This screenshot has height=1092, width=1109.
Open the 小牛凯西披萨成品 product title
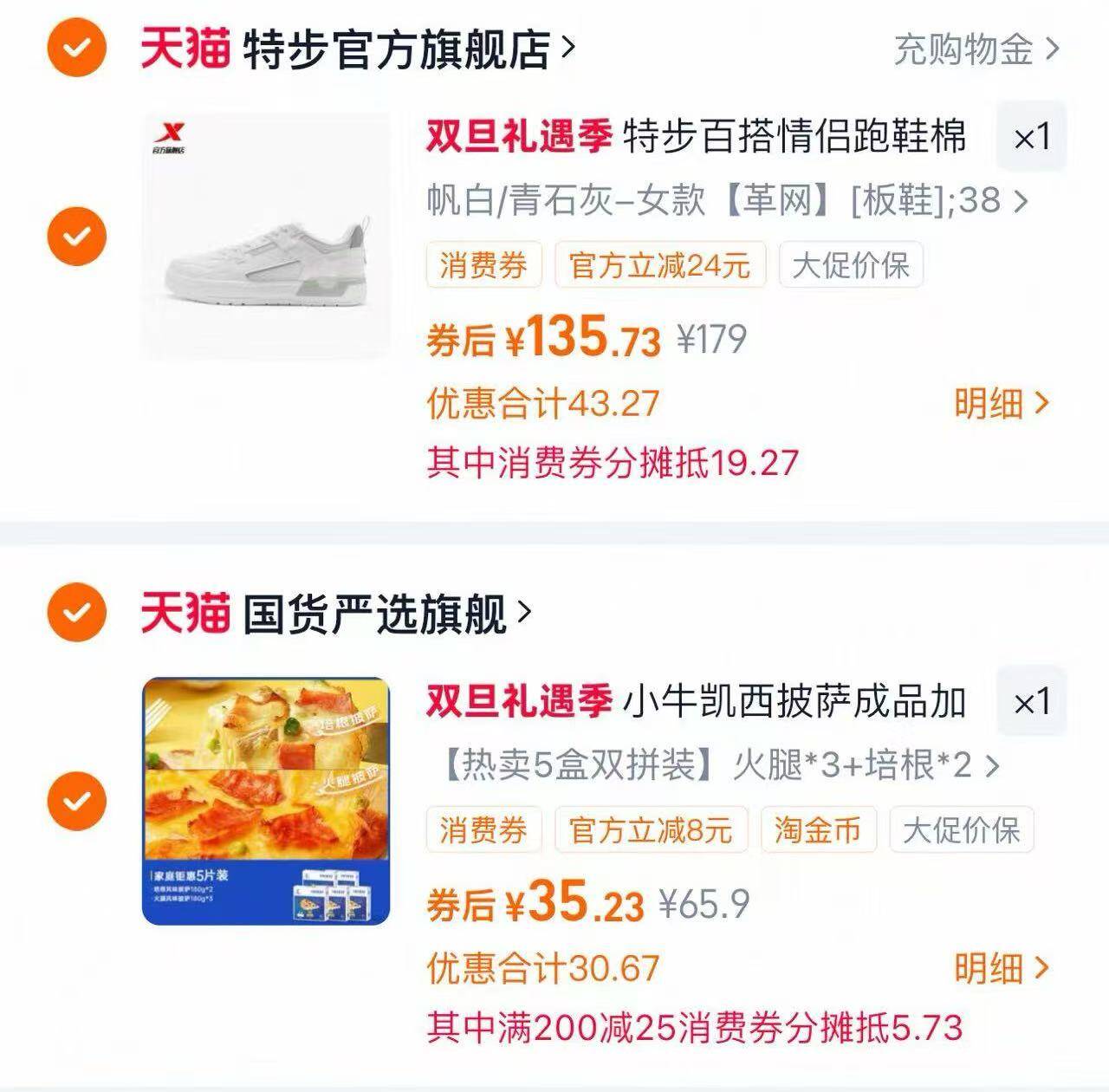pyautogui.click(x=794, y=702)
